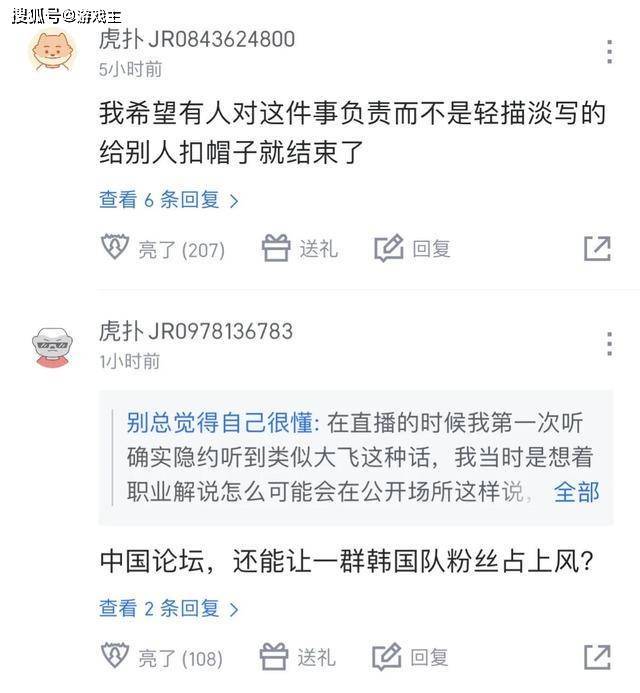Image resolution: width=640 pixels, height=693 pixels.
Task: Share JR0978136783's comment
Action: point(597,657)
